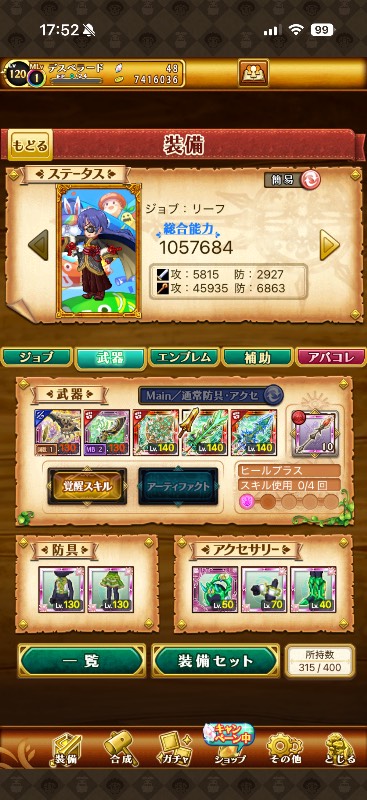
Task: Show the previous character with left arrow
Action: click(38, 245)
